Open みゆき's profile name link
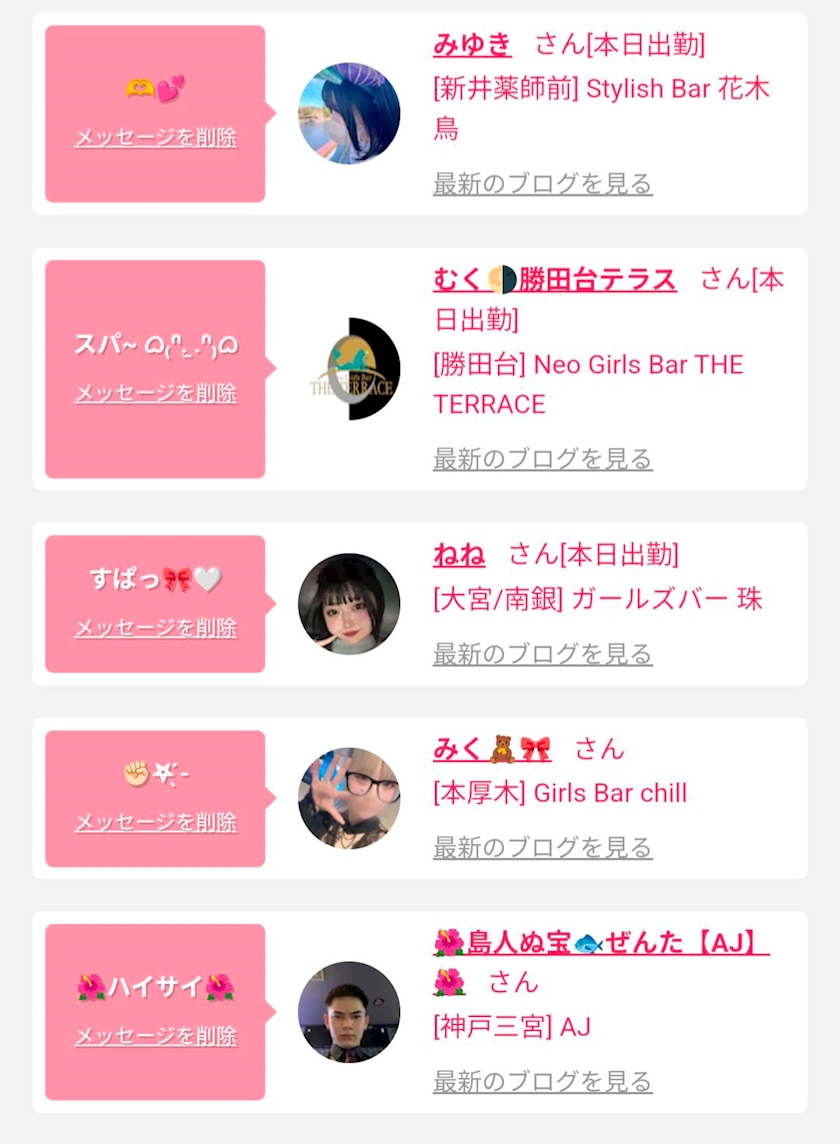Image resolution: width=840 pixels, height=1144 pixels. coord(472,45)
